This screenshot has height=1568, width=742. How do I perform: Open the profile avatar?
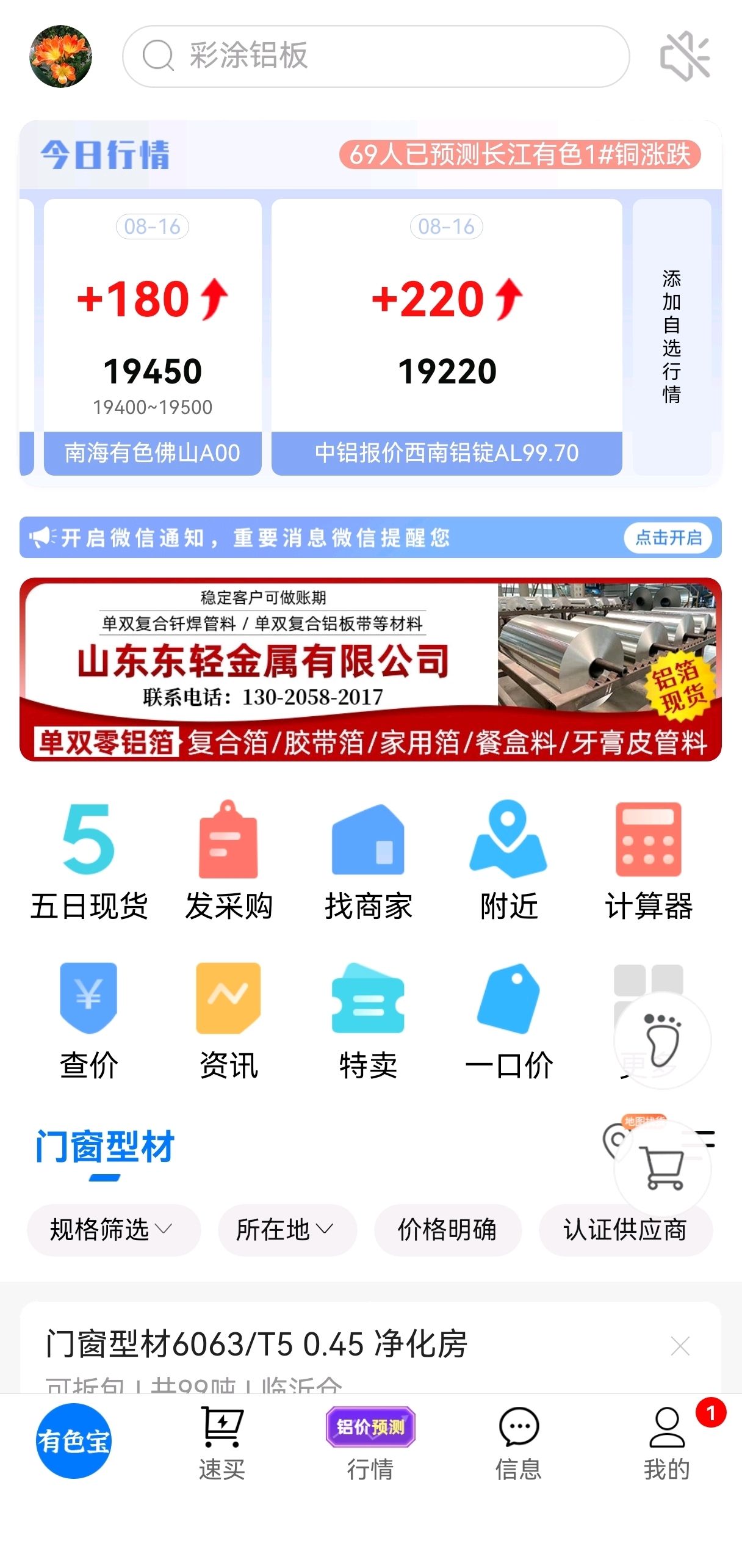tap(60, 56)
